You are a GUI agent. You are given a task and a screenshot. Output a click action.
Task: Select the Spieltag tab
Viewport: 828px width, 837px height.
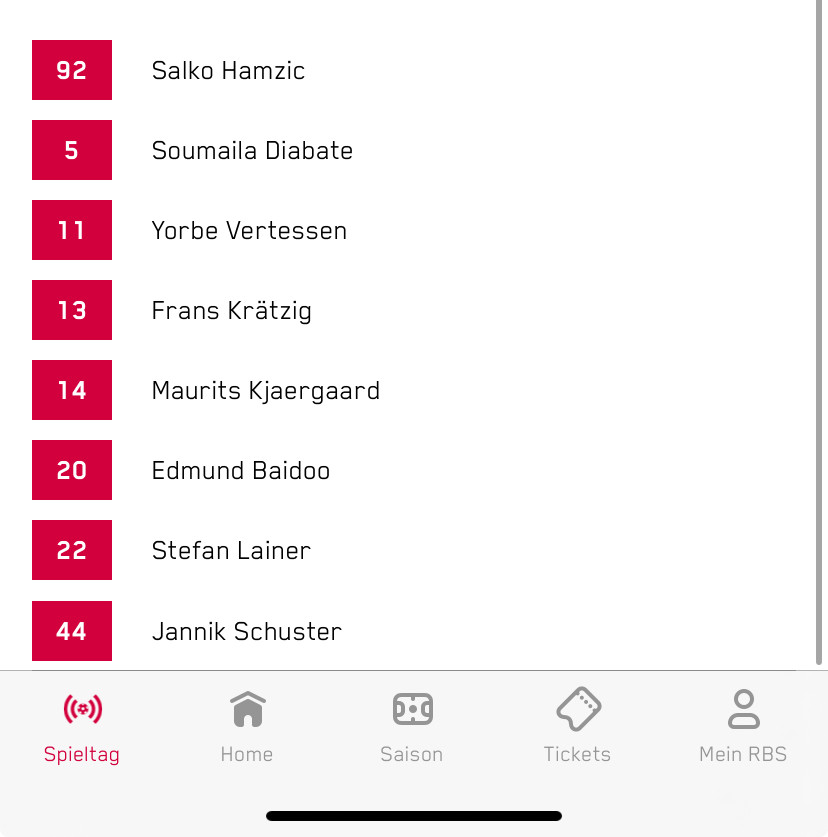tap(82, 726)
